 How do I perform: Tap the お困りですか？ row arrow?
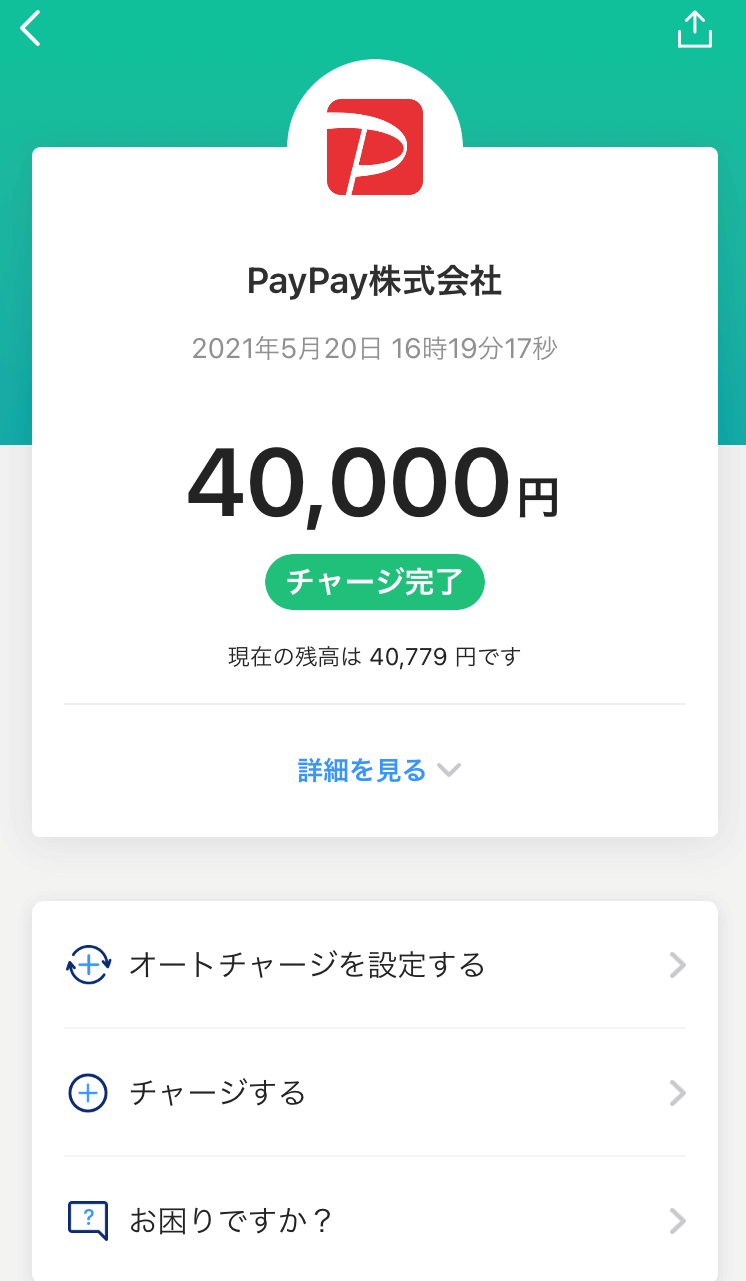[678, 1220]
